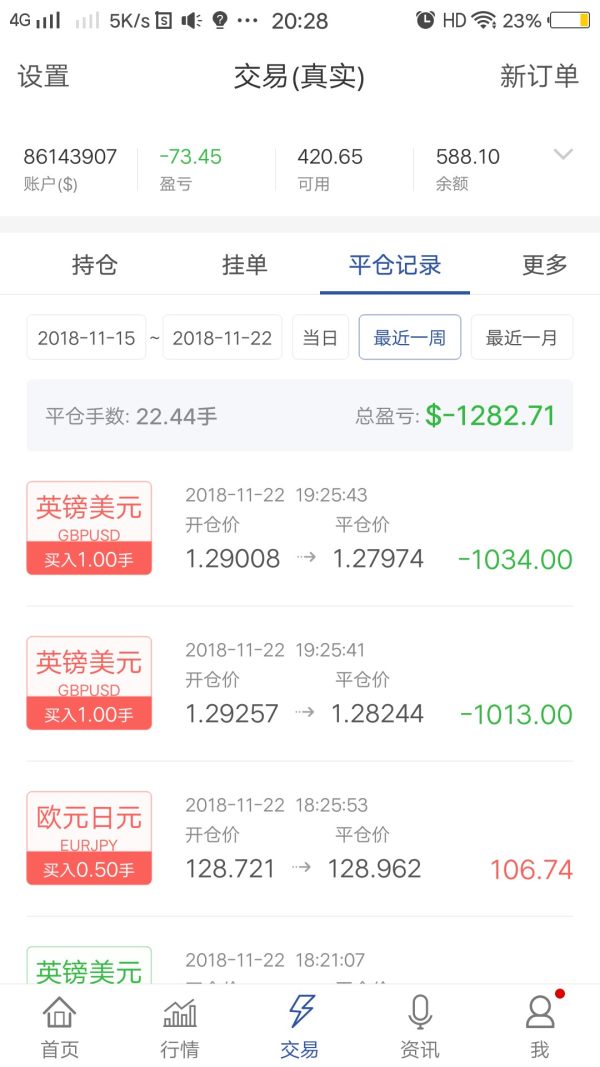600x1067 pixels.
Task: Open 设置 in the top bar
Action: 44,76
